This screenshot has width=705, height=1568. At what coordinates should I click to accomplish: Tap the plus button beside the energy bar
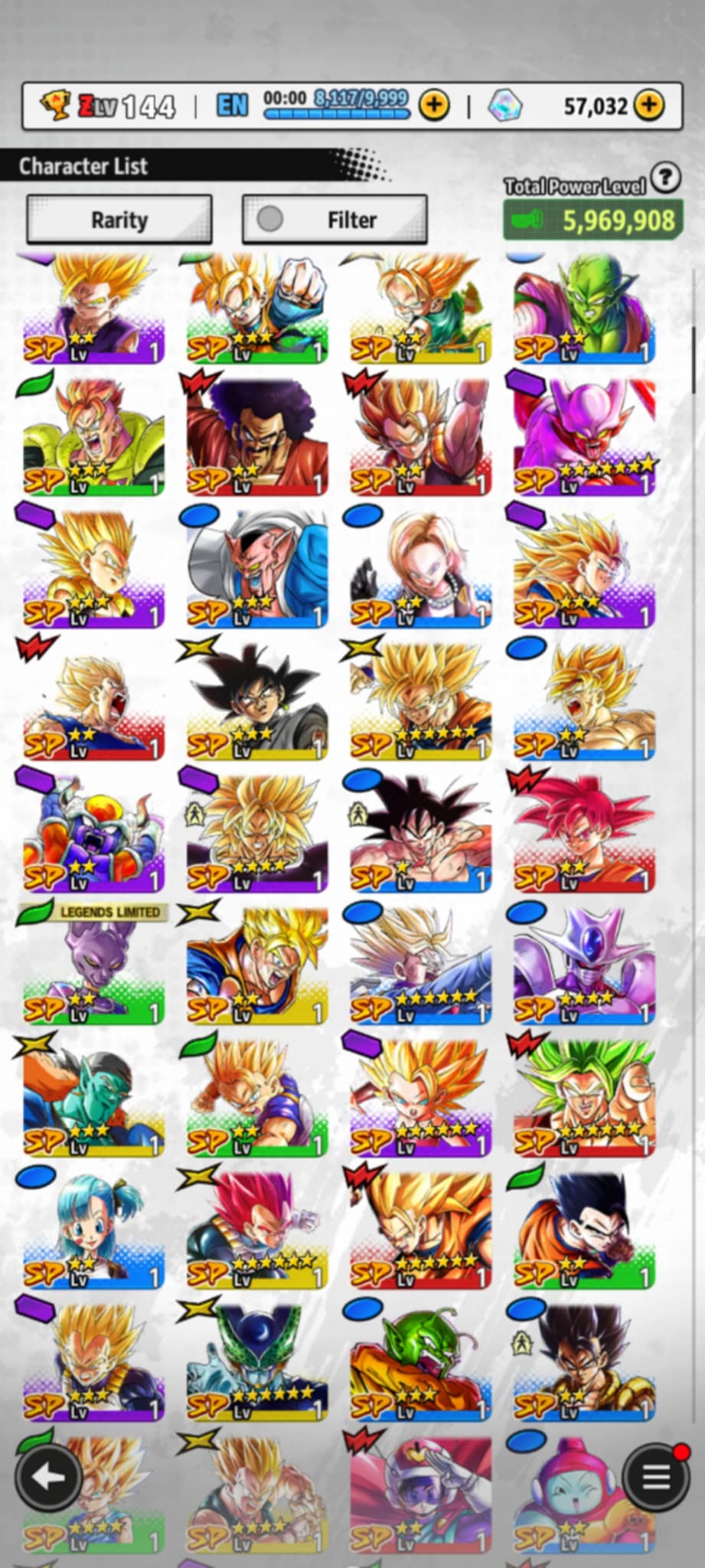tap(435, 105)
